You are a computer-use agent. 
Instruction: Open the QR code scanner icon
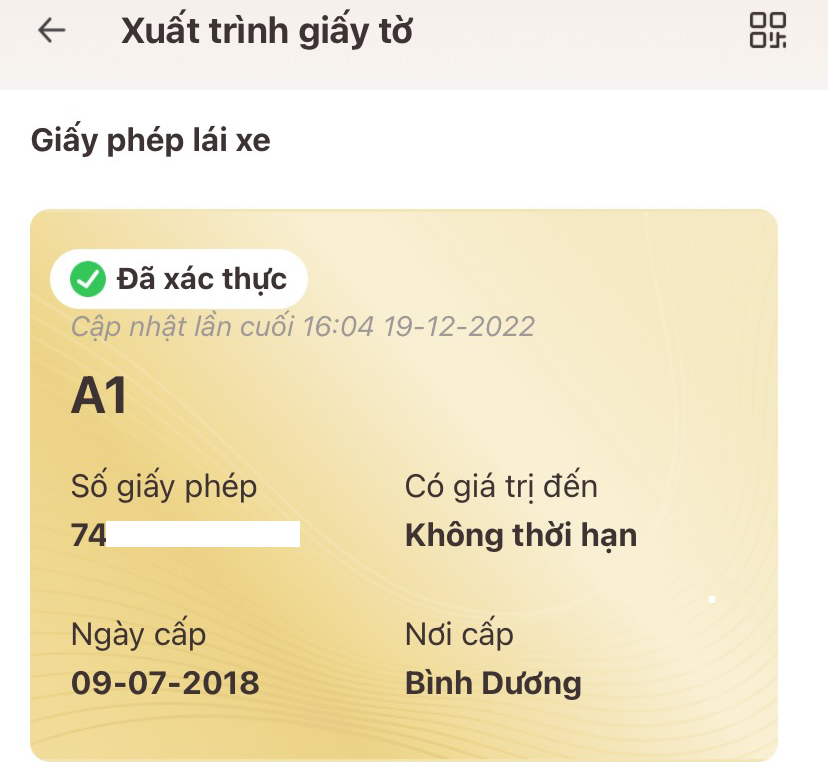(768, 30)
